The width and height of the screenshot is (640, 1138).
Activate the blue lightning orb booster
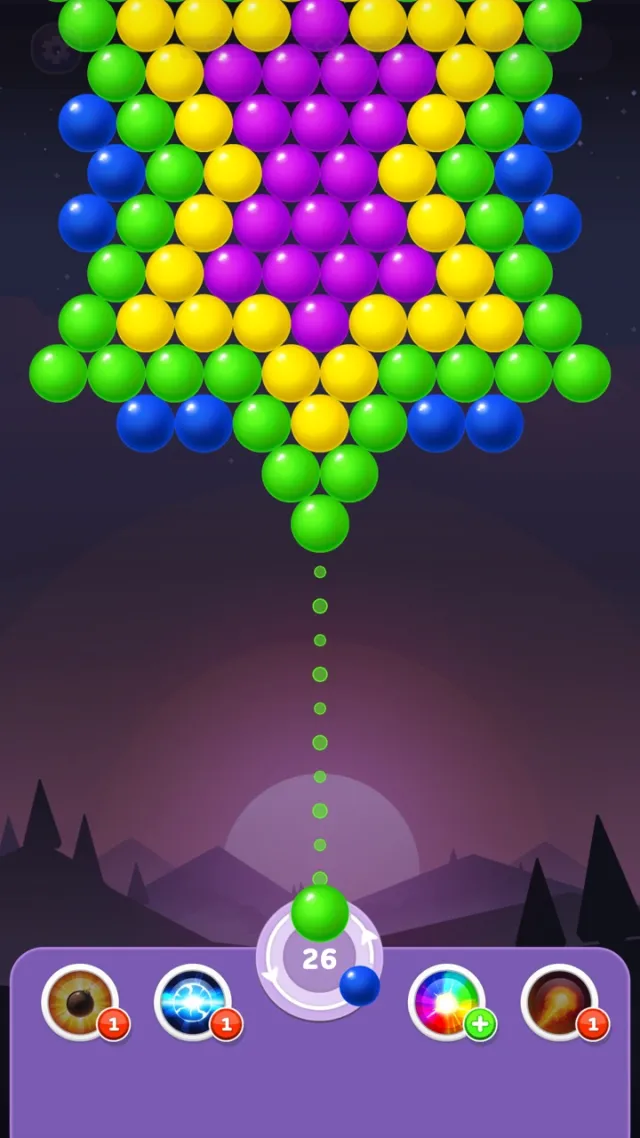(x=193, y=1002)
